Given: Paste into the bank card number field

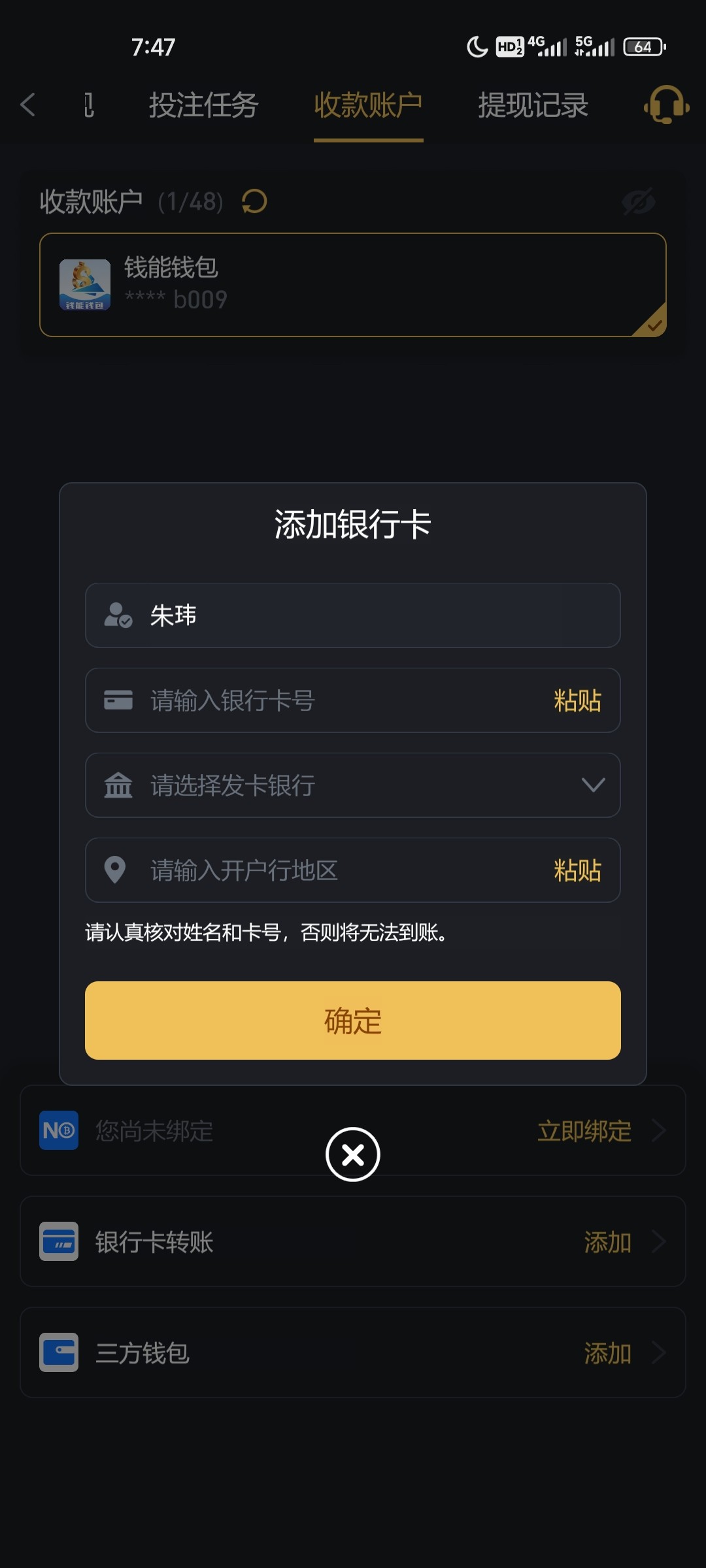Looking at the screenshot, I should coord(577,700).
